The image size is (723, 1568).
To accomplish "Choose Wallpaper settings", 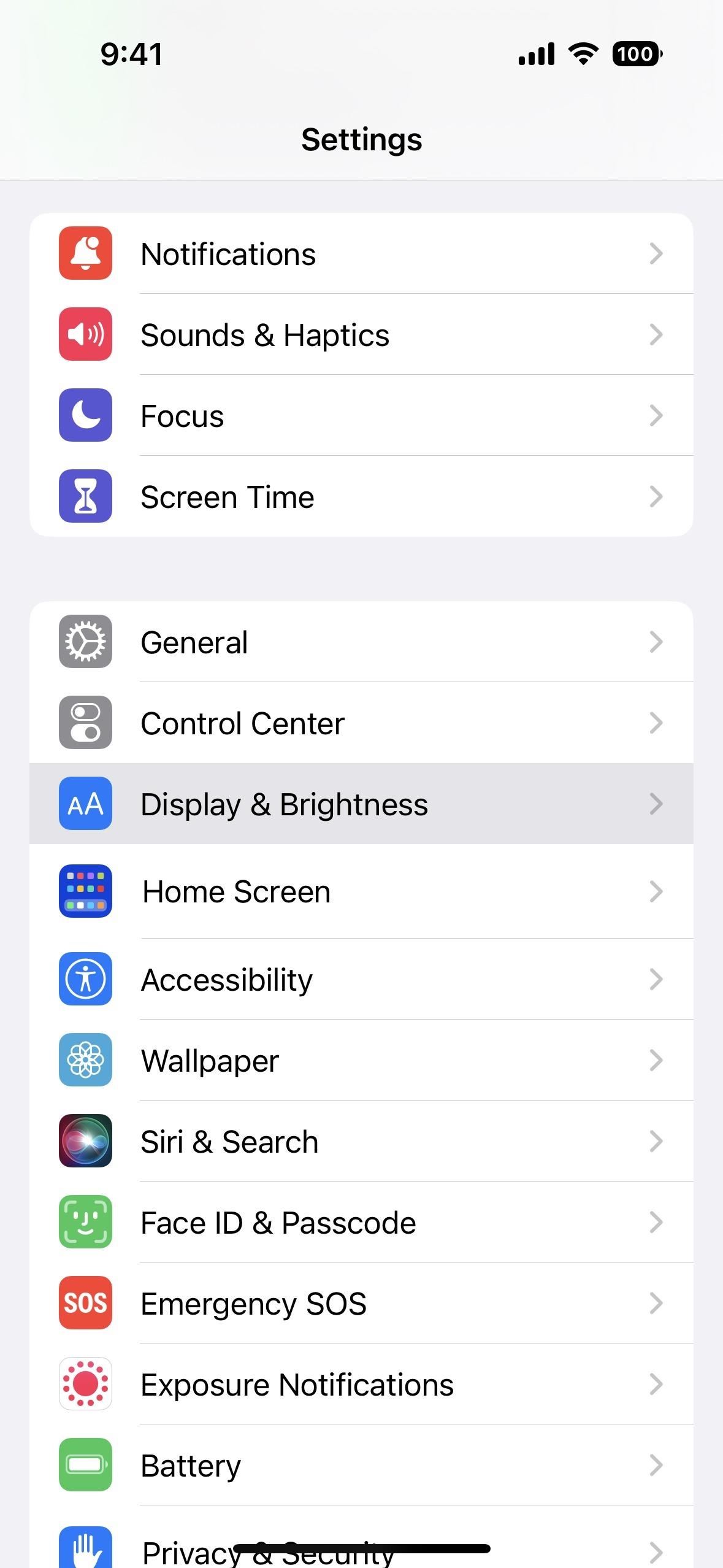I will 361,1059.
